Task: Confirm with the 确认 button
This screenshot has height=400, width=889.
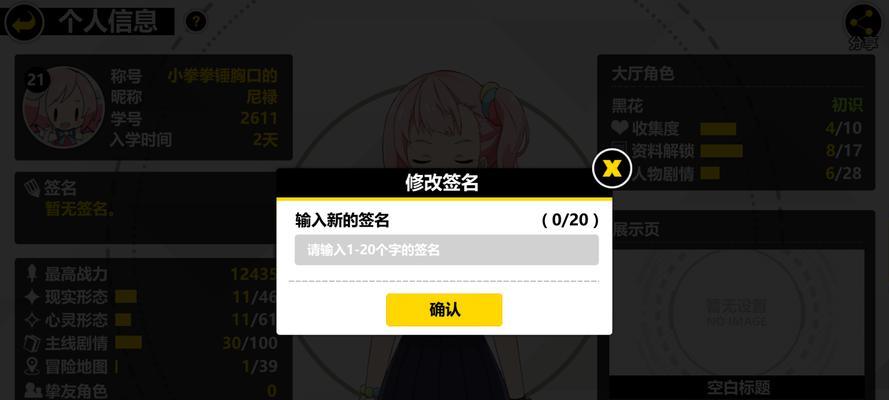Action: [444, 310]
